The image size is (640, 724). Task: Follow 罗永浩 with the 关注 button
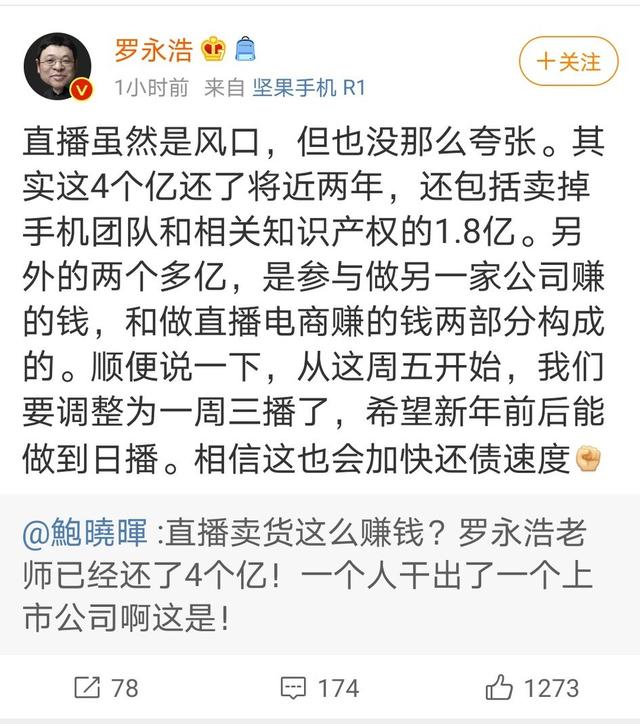point(568,61)
